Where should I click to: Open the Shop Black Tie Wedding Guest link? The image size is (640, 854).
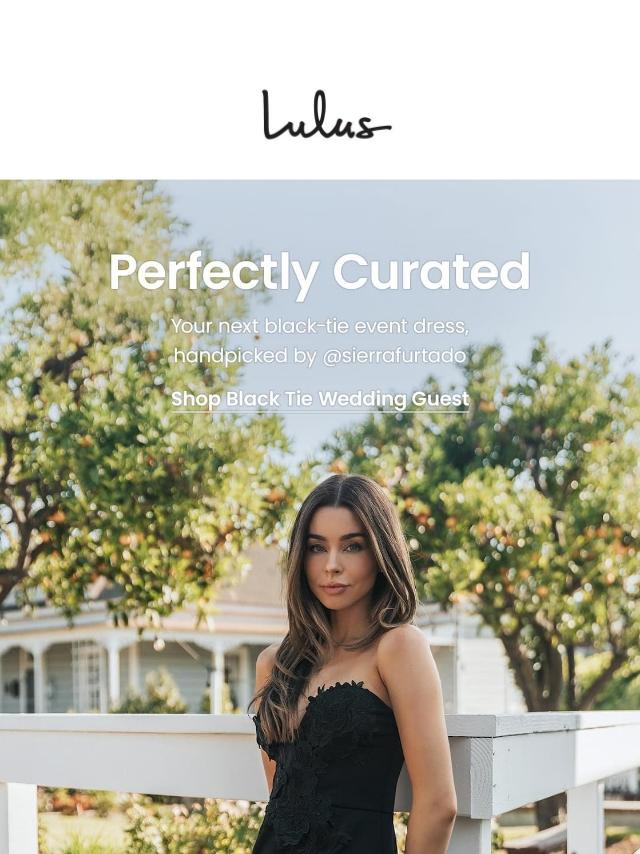[320, 399]
